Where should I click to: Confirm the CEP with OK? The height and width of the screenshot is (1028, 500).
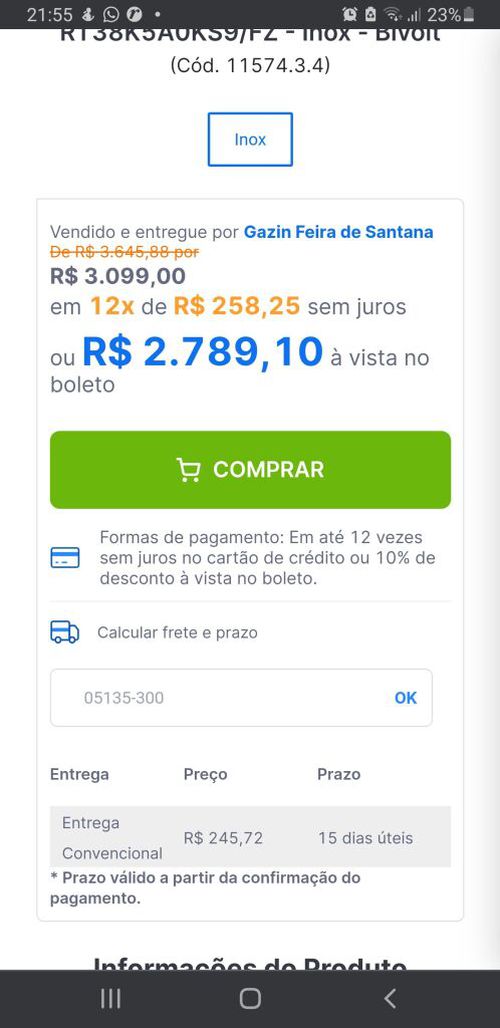(406, 698)
